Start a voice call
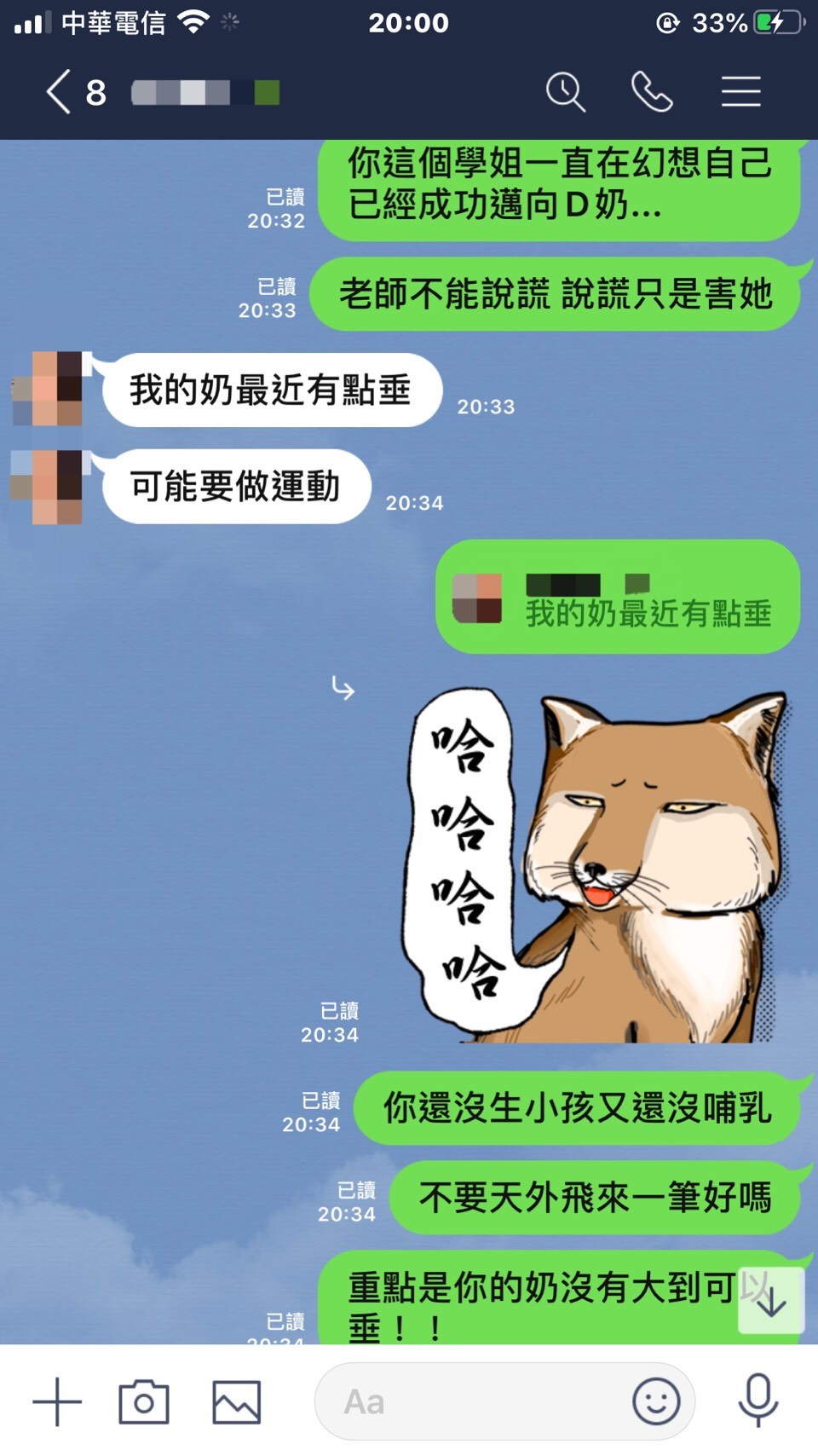The width and height of the screenshot is (818, 1456). click(652, 92)
